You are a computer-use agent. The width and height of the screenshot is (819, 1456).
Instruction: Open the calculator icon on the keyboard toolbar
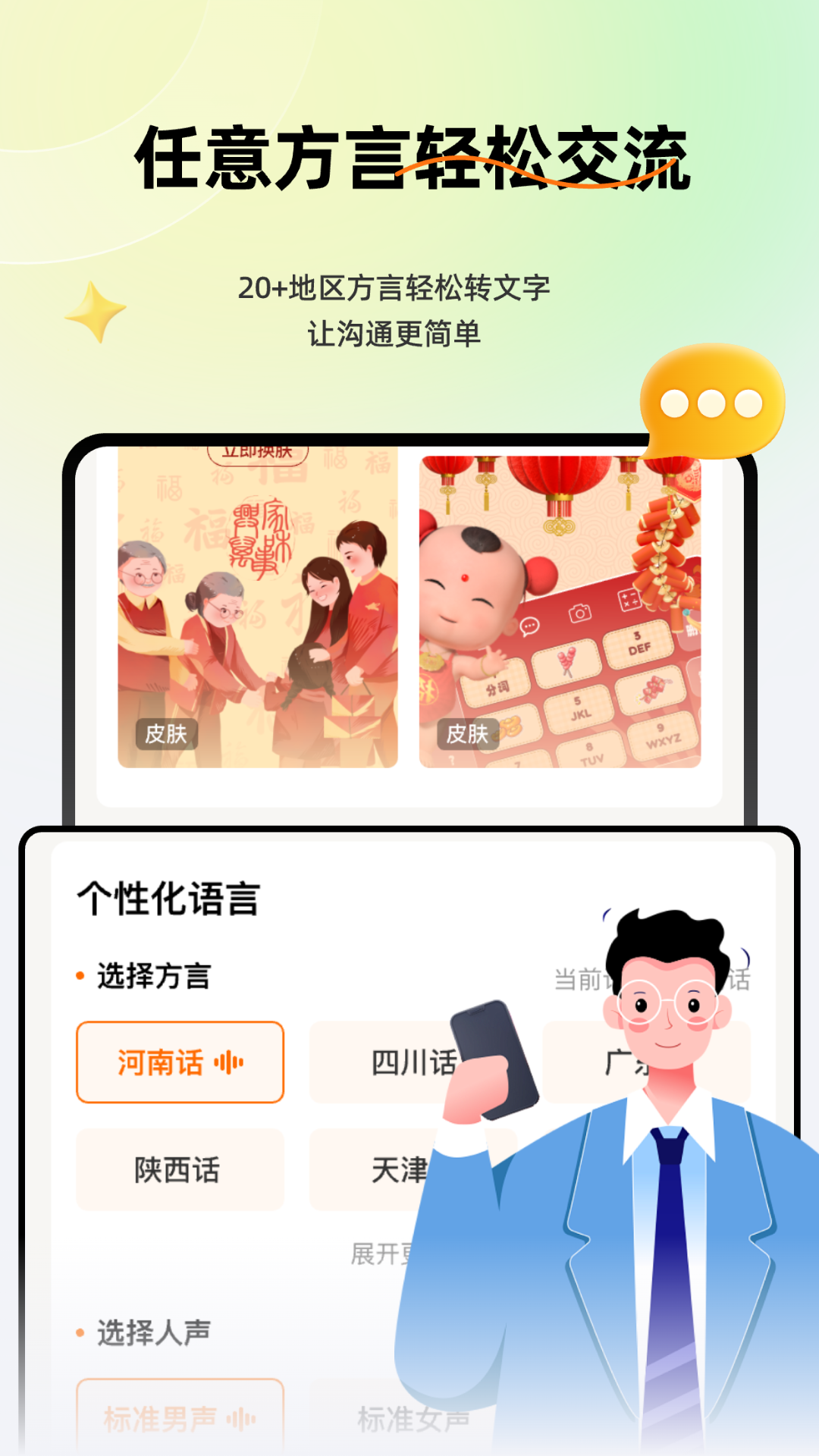[x=629, y=599]
